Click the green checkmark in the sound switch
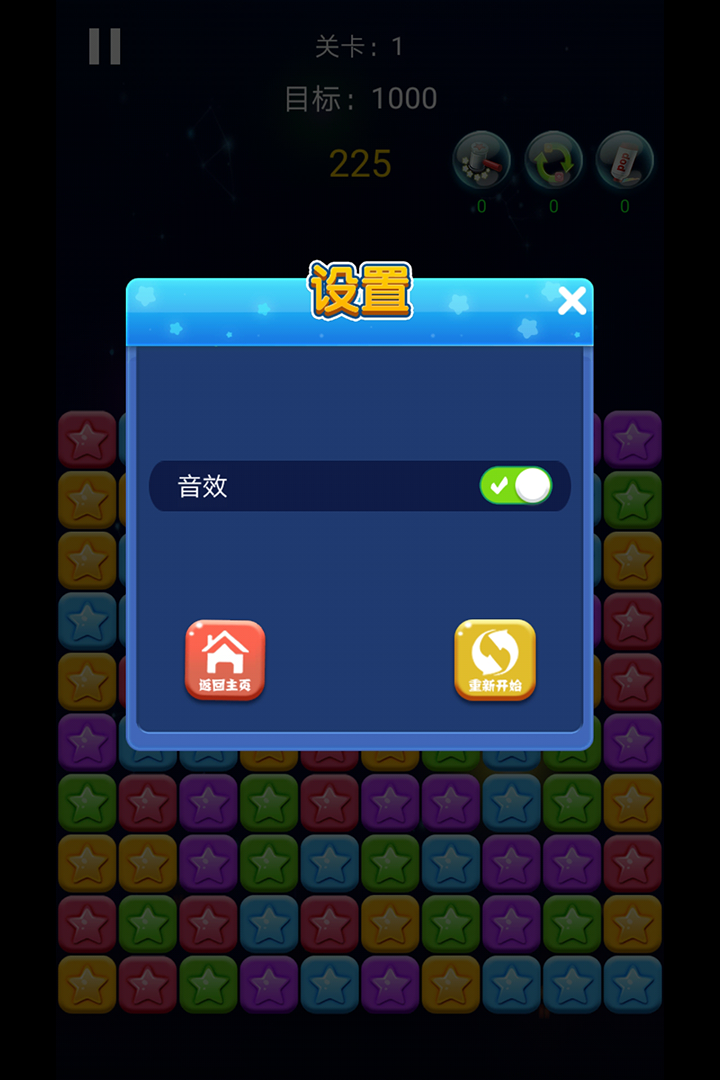This screenshot has width=720, height=1080. click(x=498, y=485)
